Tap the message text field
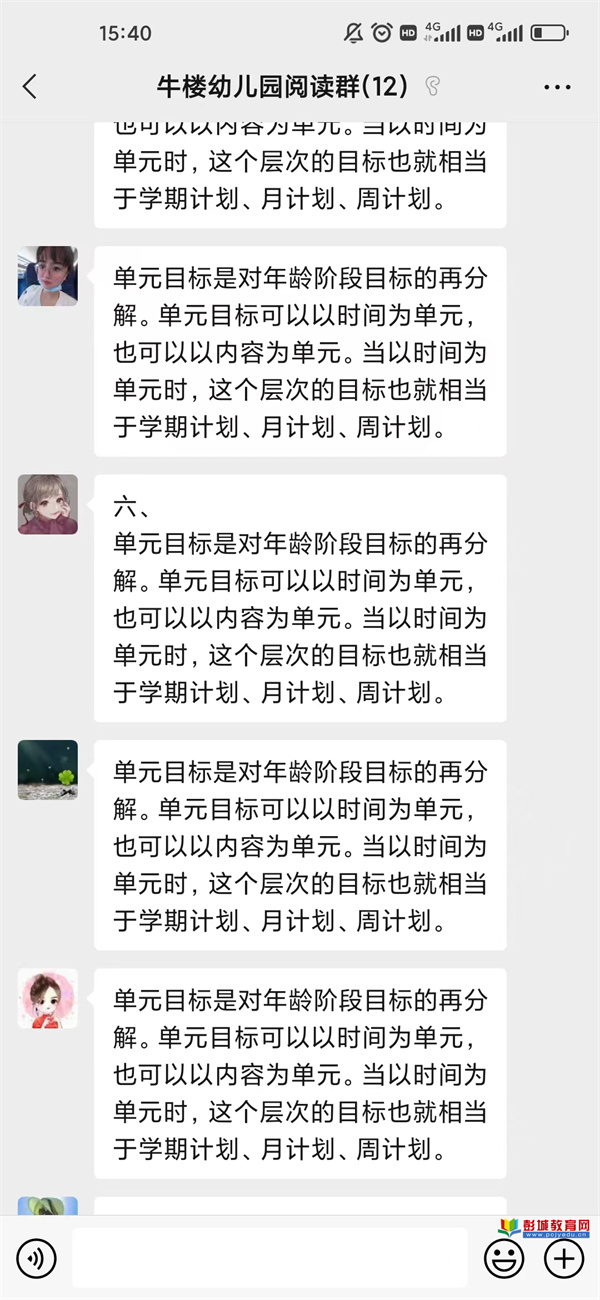This screenshot has width=600, height=1300. tap(270, 1258)
